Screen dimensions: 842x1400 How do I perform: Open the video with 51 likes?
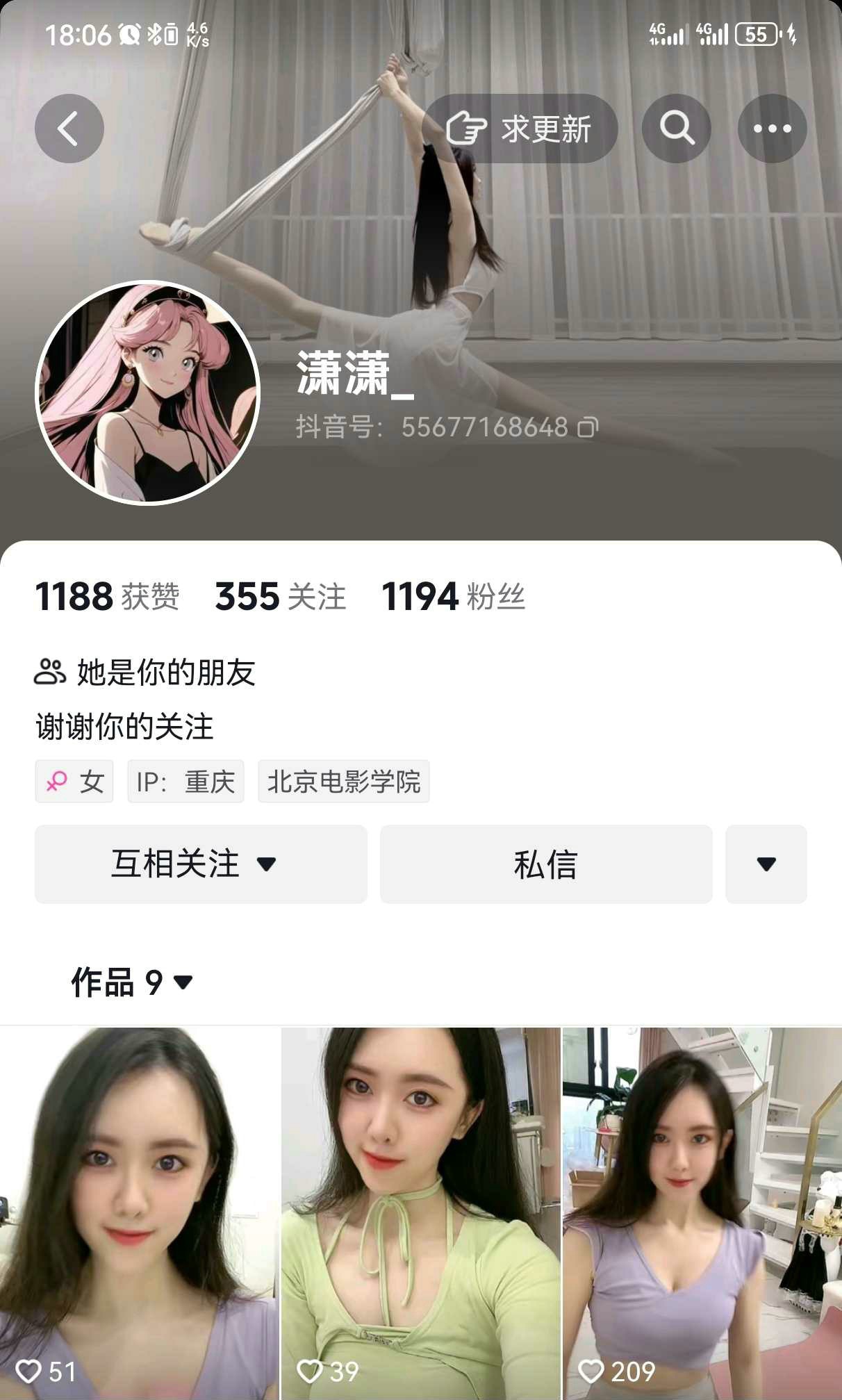click(x=139, y=1212)
